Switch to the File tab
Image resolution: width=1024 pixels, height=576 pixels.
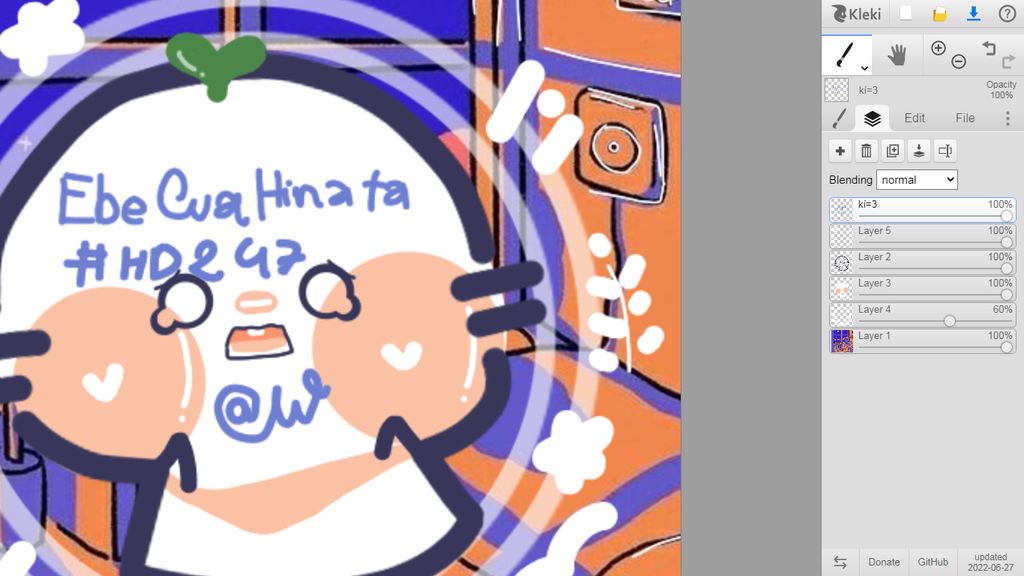click(x=964, y=118)
